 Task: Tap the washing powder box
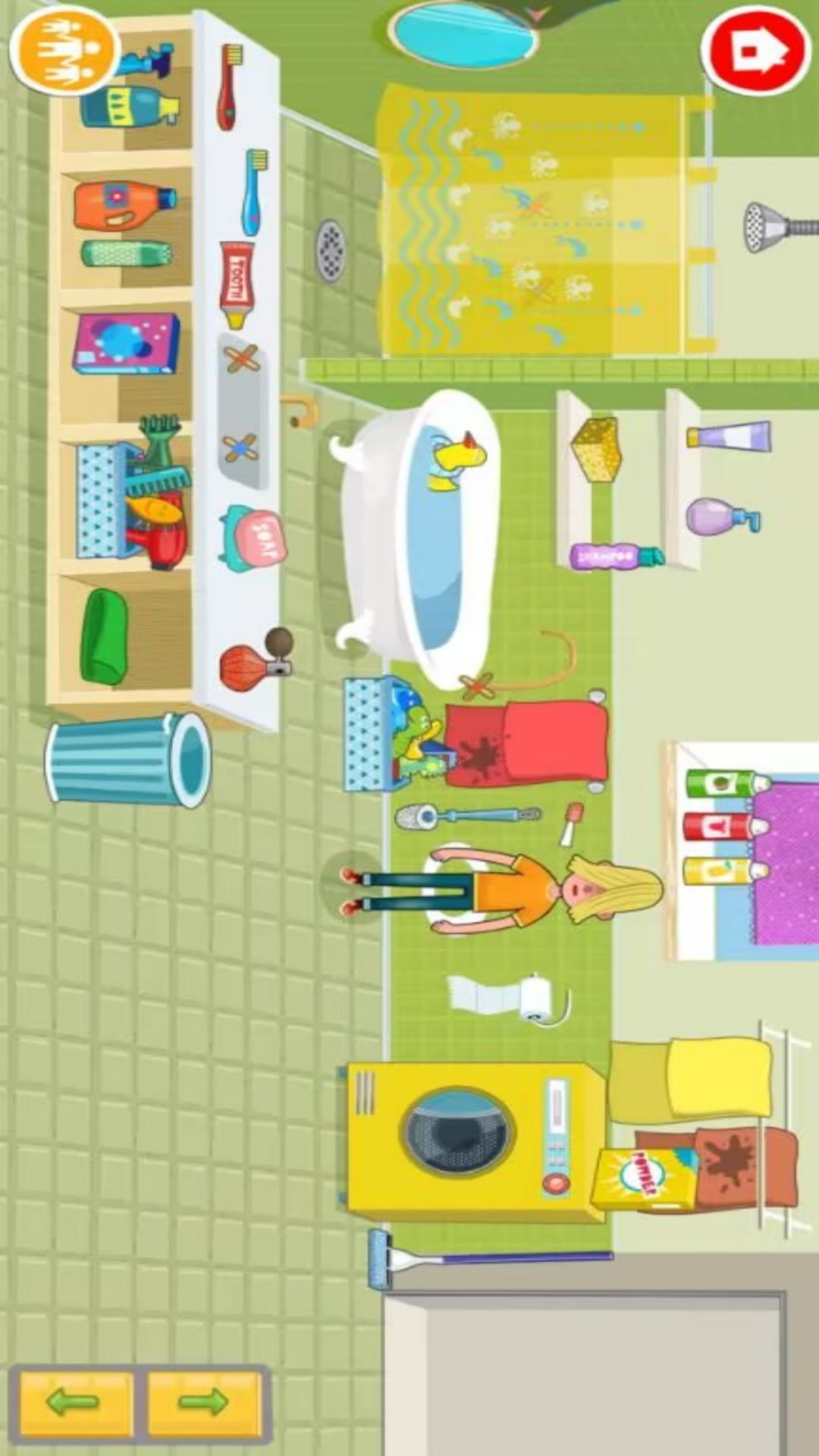(x=645, y=1178)
